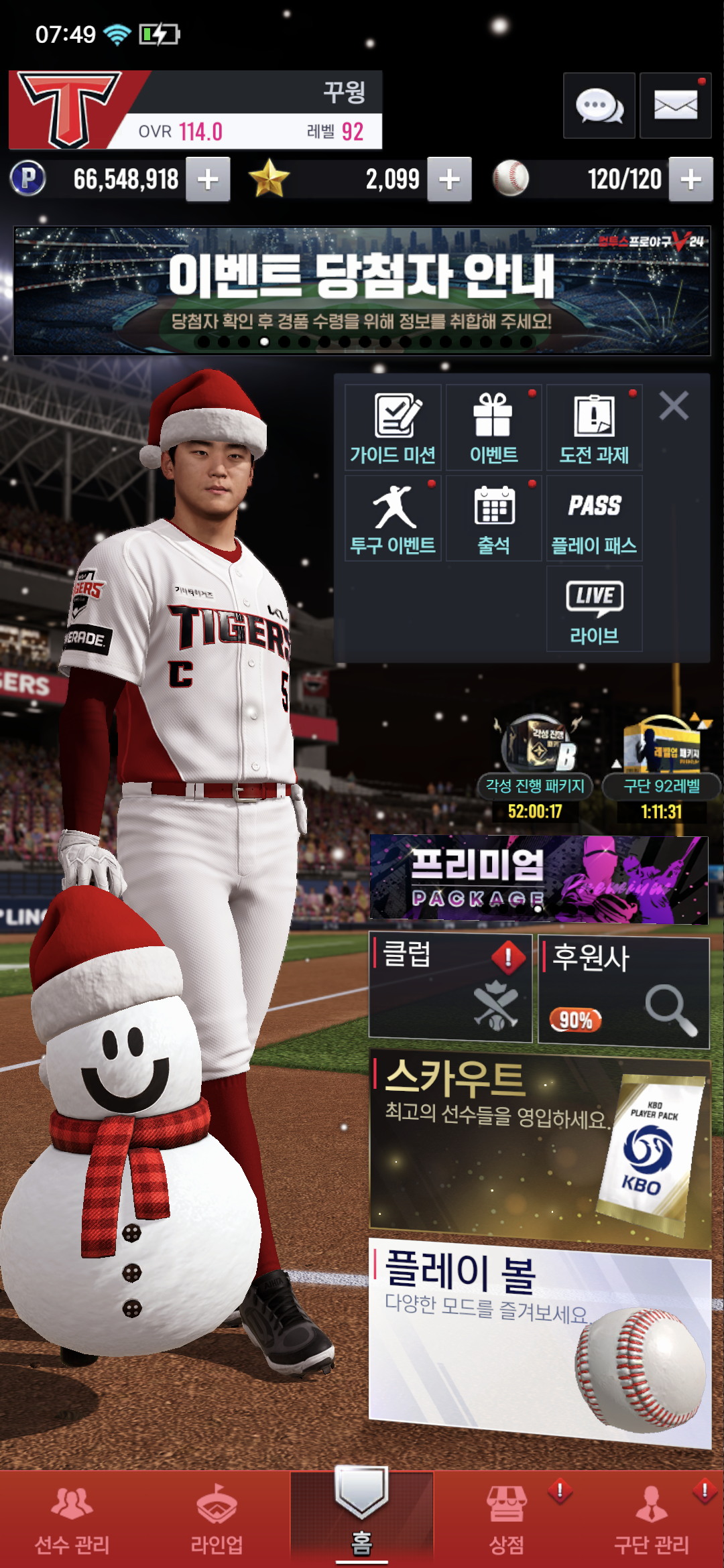Open 플레이 패스
This screenshot has width=724, height=1568.
(x=594, y=518)
